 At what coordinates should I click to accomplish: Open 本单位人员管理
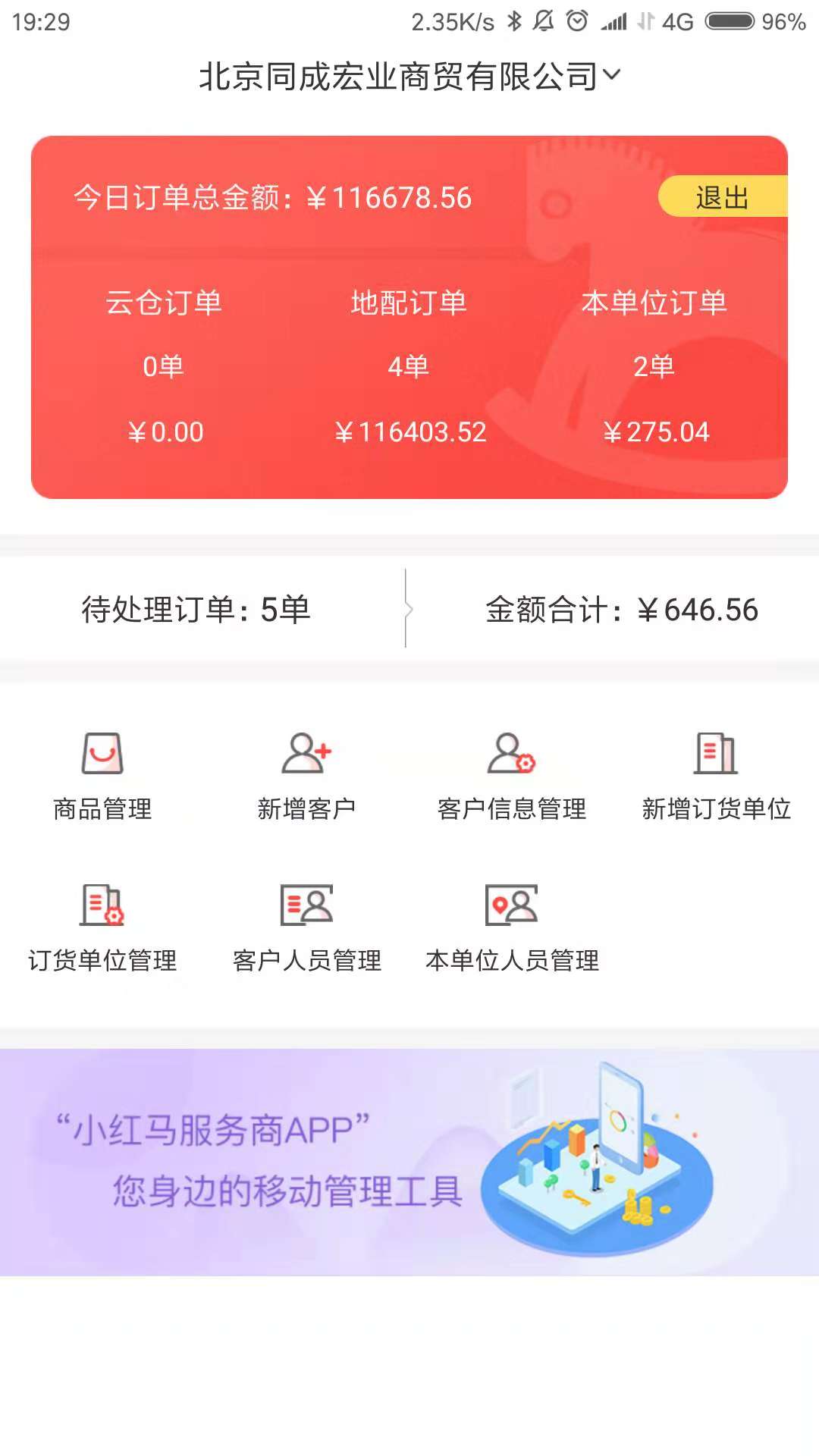[x=512, y=927]
